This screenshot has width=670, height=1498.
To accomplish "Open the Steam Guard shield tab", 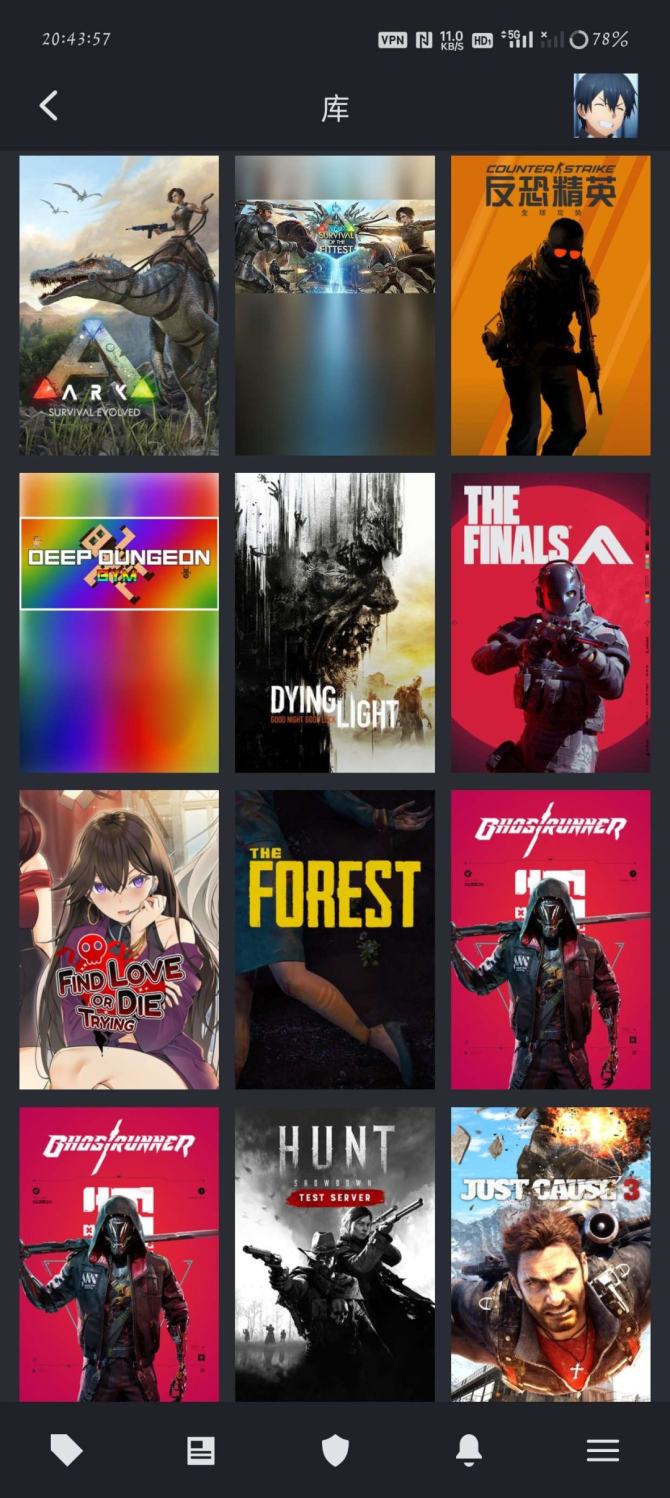I will pos(335,1450).
